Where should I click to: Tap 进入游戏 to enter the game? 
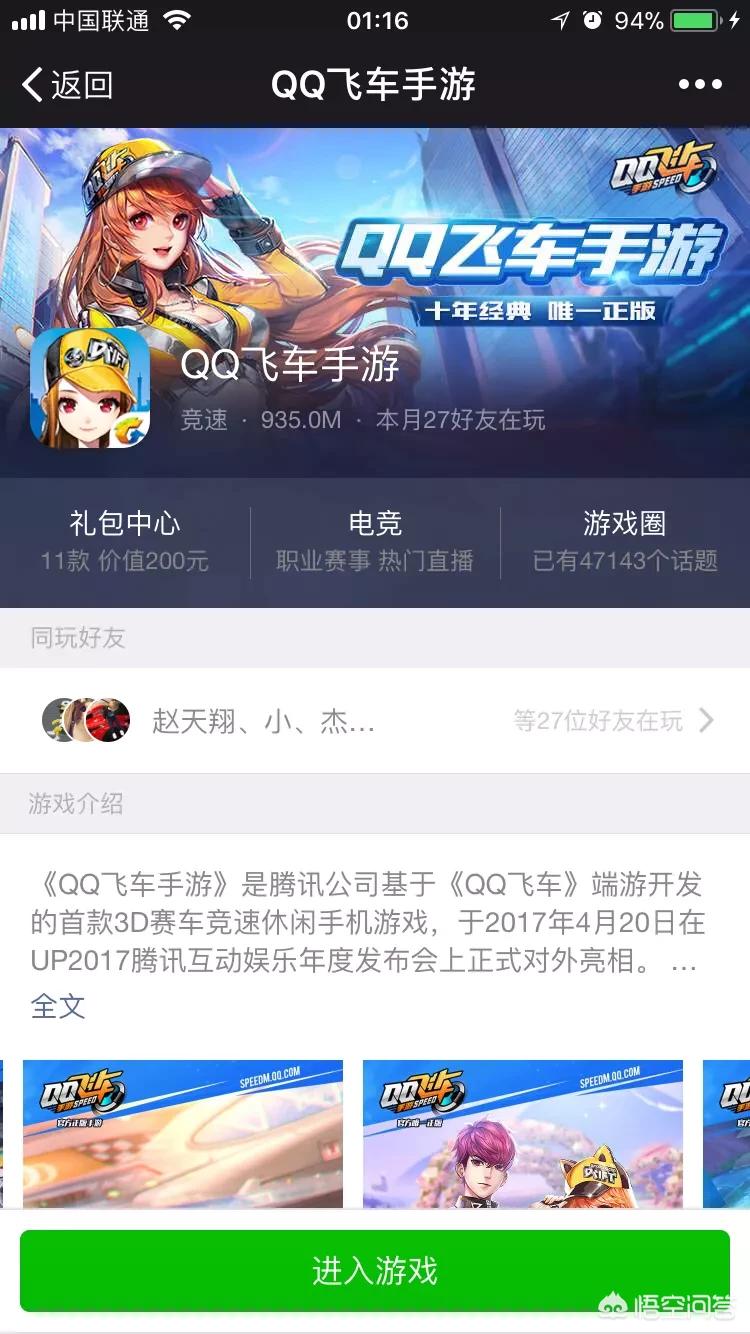coord(375,1271)
